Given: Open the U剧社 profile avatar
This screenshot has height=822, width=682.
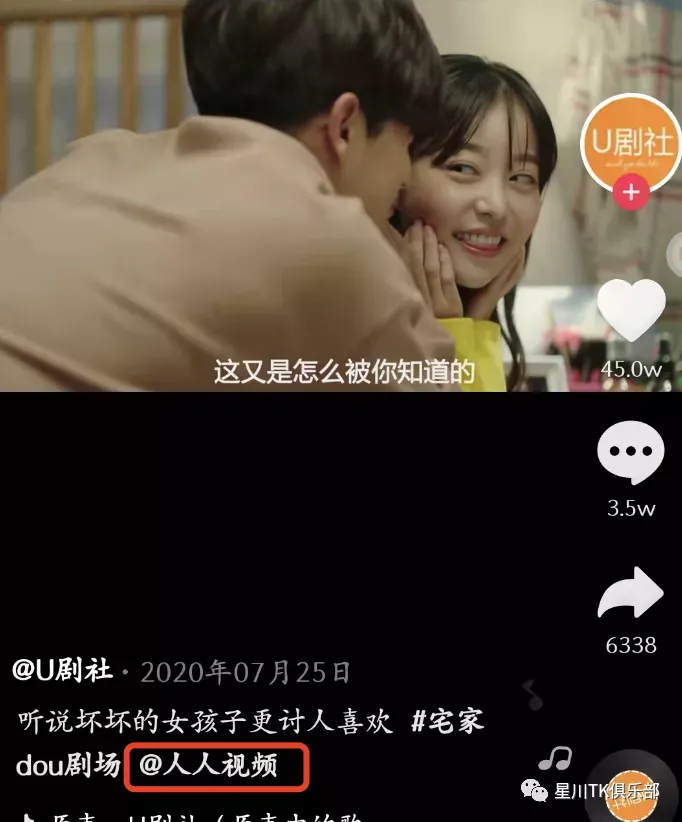Looking at the screenshot, I should click(x=629, y=141).
